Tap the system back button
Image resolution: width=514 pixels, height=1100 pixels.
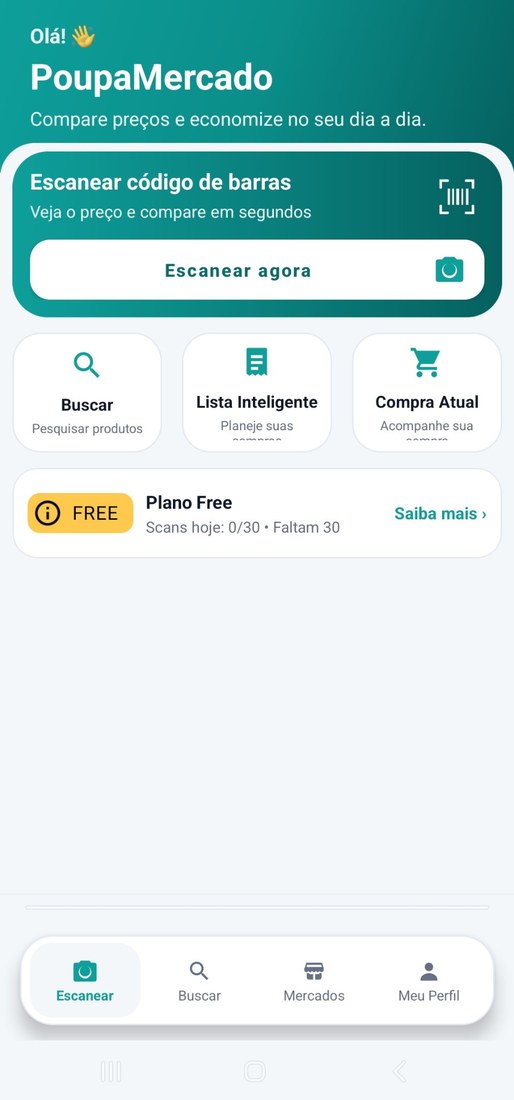(x=400, y=1071)
